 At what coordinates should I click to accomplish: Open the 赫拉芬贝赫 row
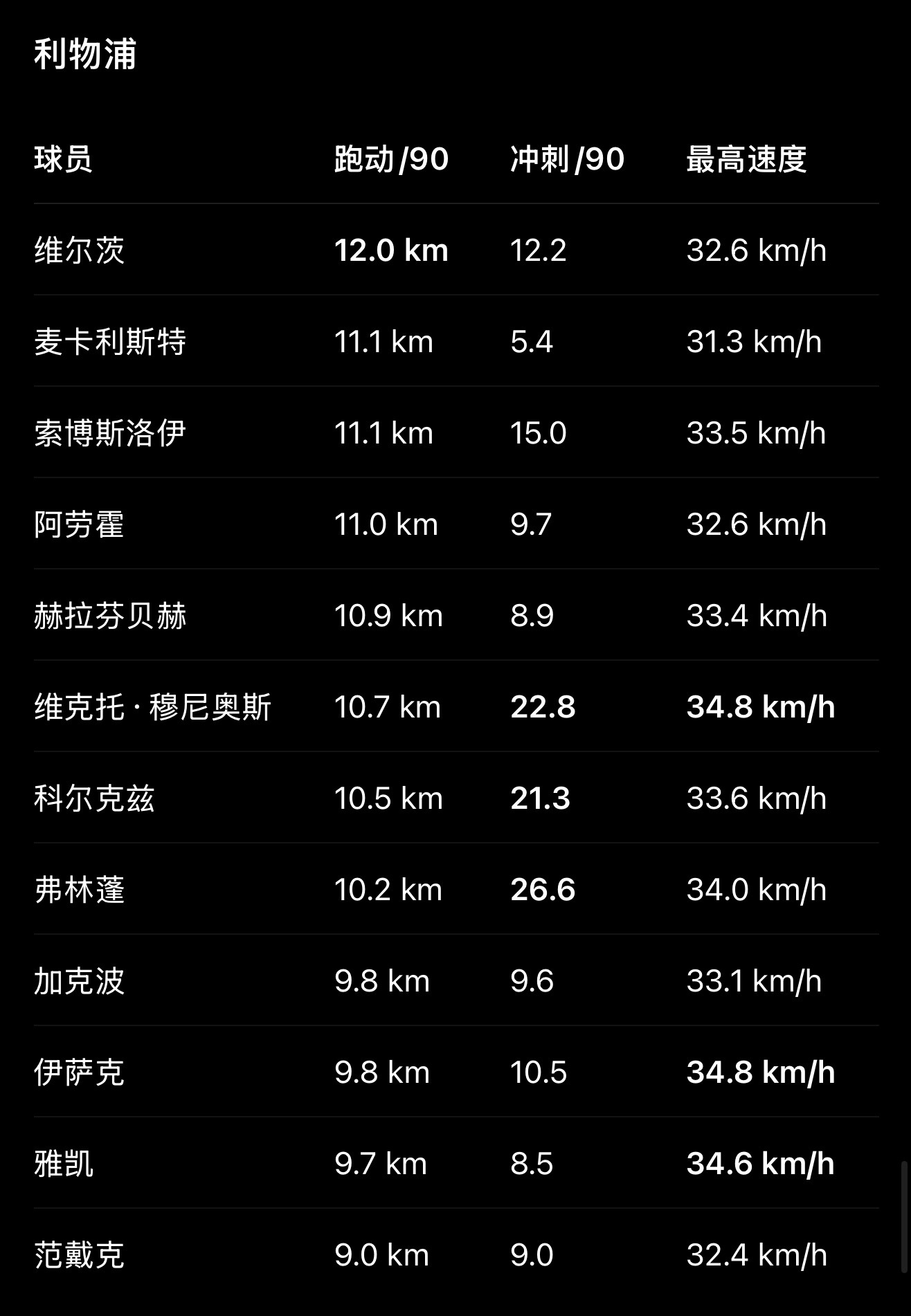click(455, 615)
